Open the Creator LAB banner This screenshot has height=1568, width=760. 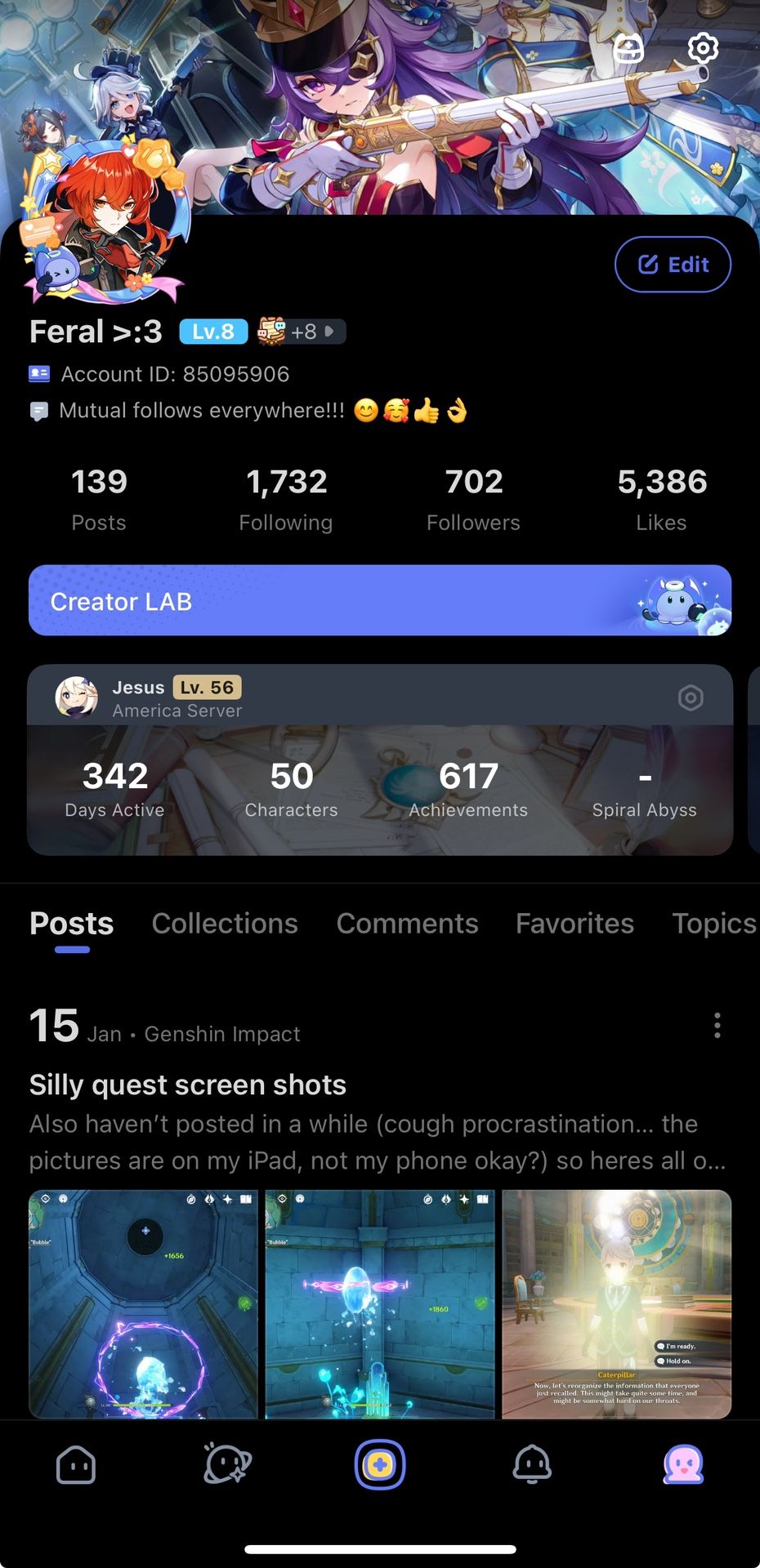pyautogui.click(x=379, y=600)
